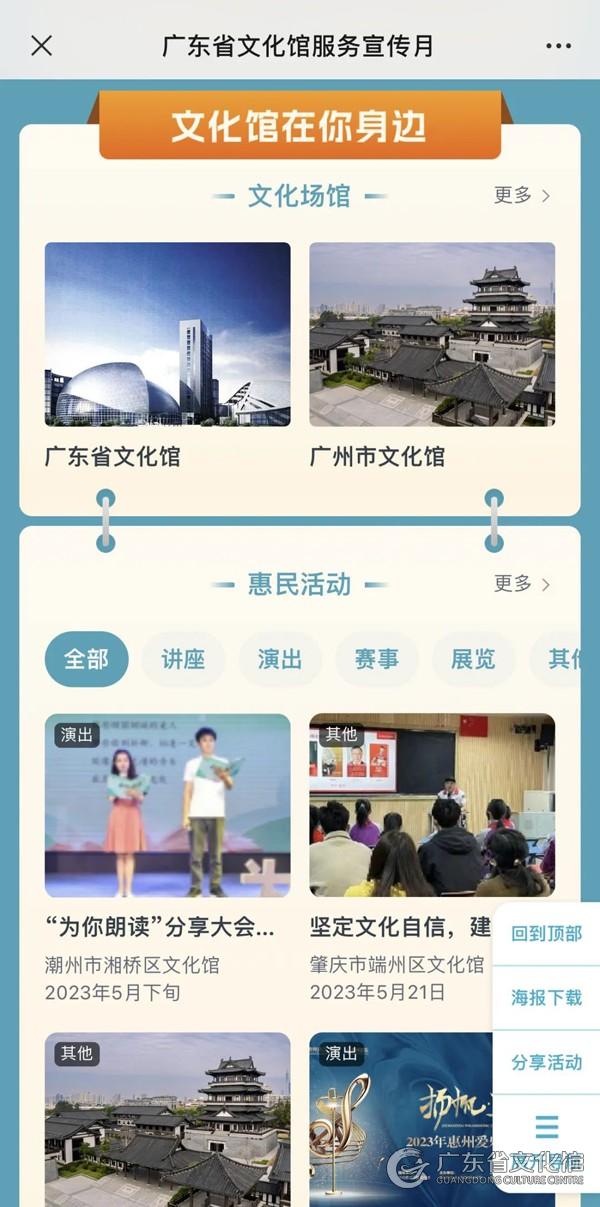Tap 更多 next to 惠民活动
The height and width of the screenshot is (1207, 600).
522,584
